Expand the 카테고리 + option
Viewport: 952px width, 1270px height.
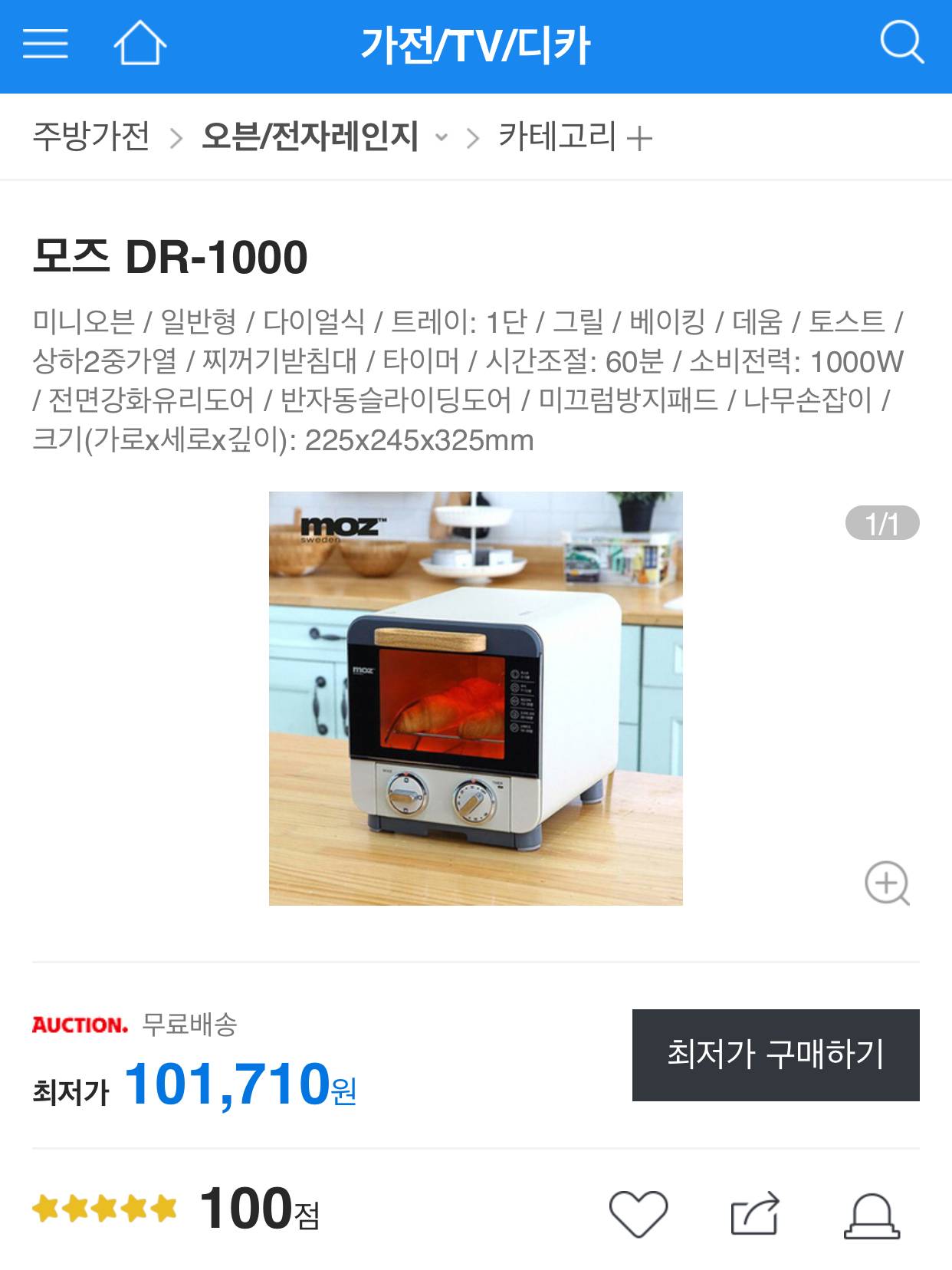(575, 137)
